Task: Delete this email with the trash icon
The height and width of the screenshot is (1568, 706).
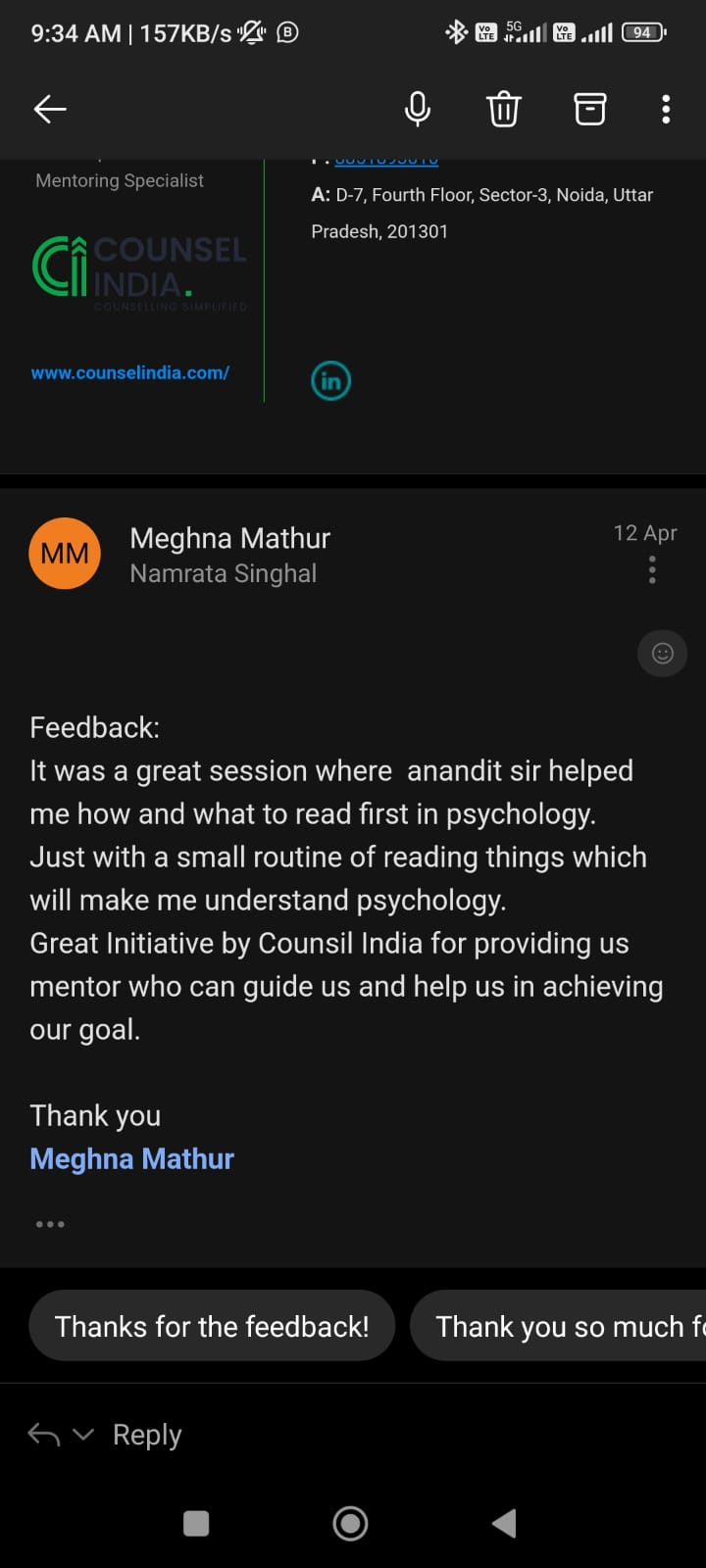Action: [504, 109]
